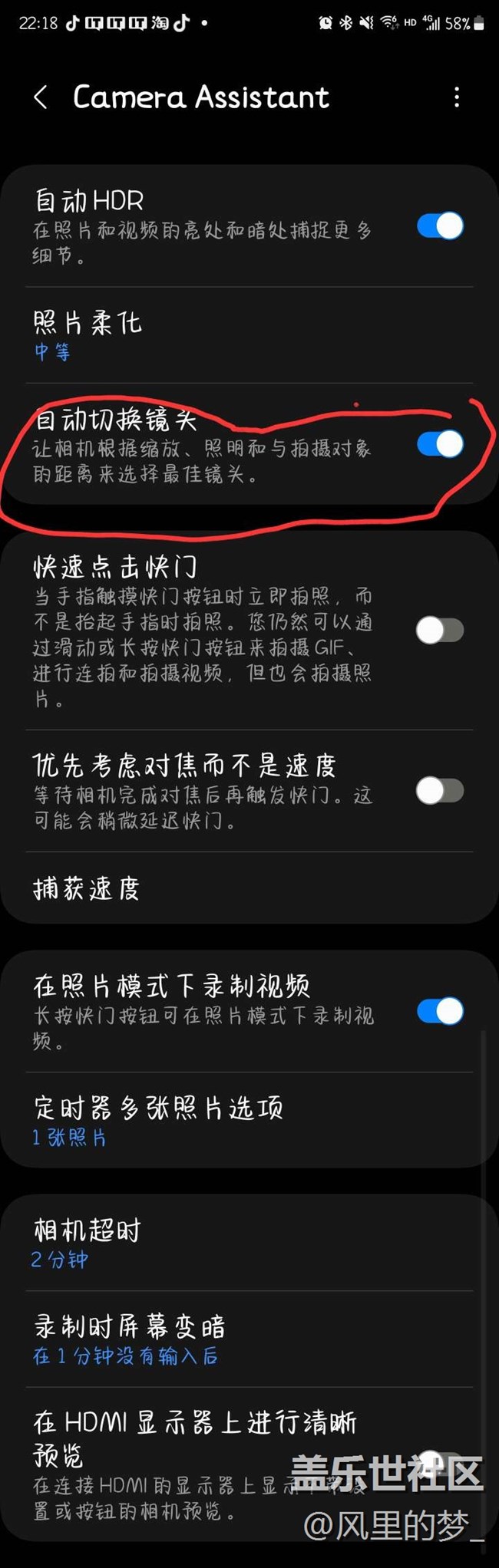
Task: Open 录制时屏幕变暗 setting
Action: coord(249,1339)
